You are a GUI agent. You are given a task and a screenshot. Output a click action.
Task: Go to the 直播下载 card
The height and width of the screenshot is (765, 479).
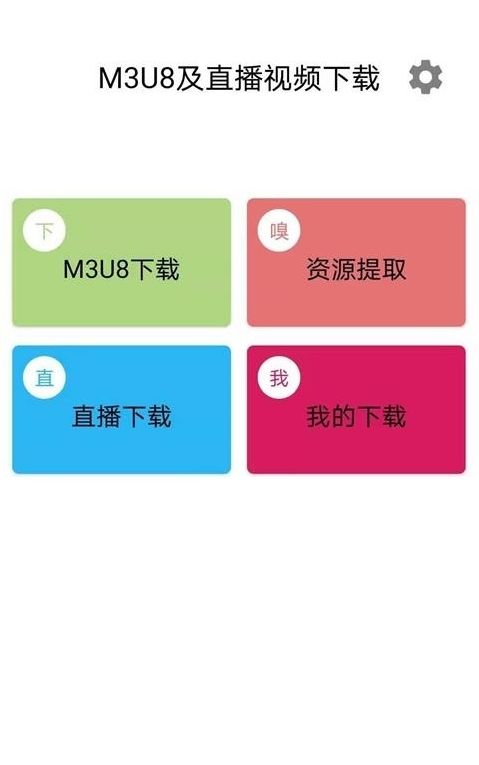pyautogui.click(x=121, y=410)
